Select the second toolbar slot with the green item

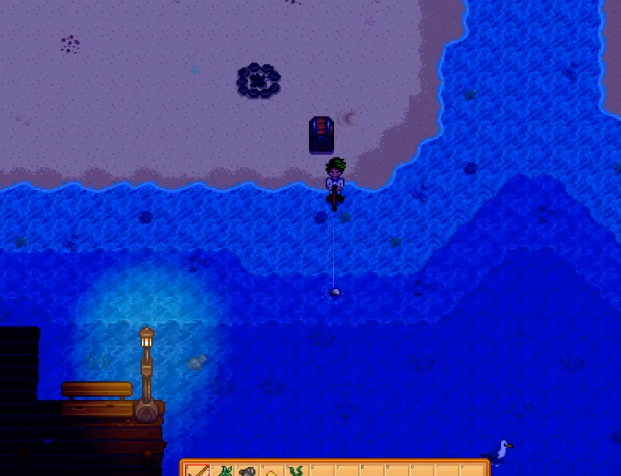225,470
